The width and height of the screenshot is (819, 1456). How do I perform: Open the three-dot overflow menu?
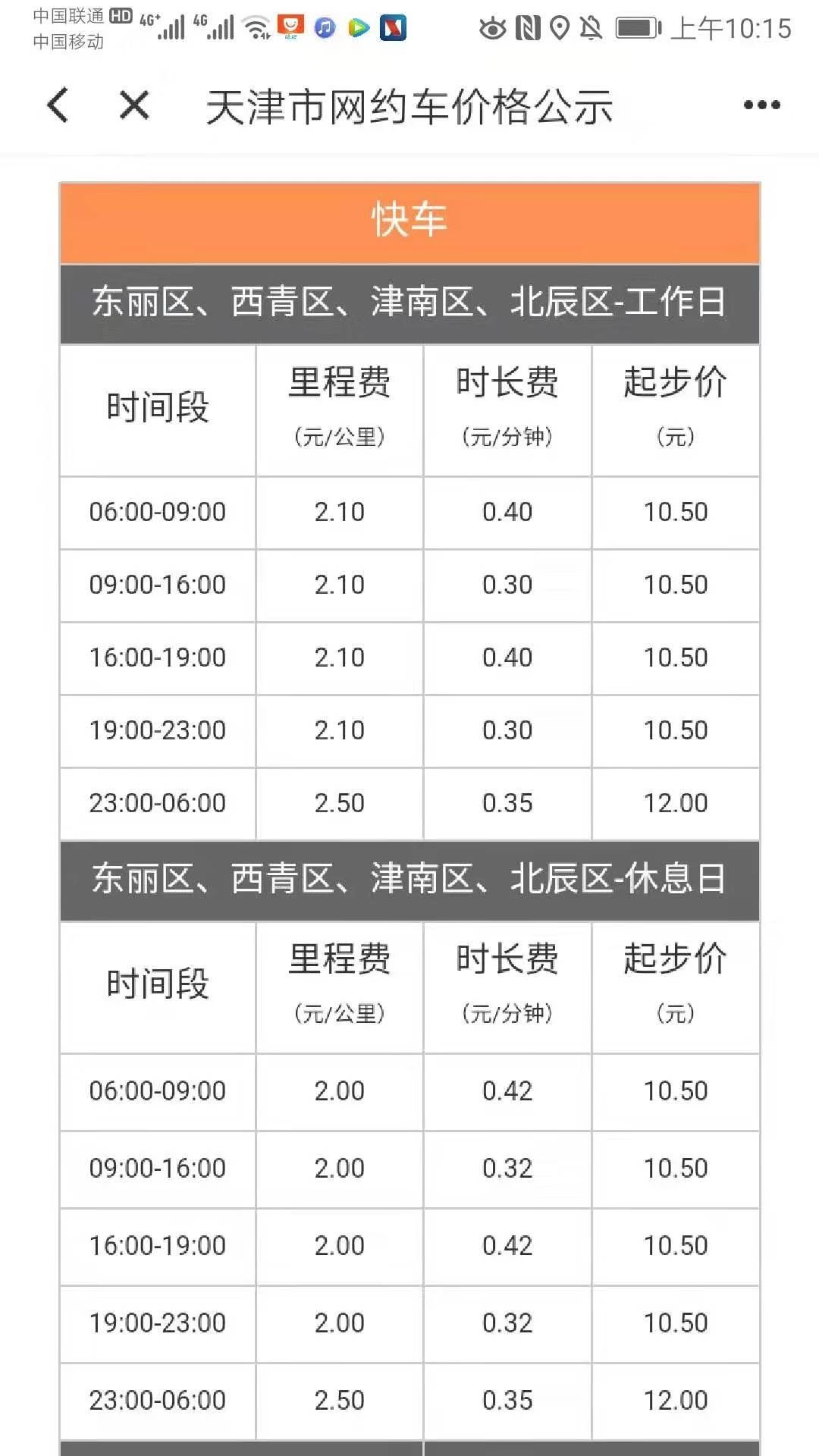[761, 105]
